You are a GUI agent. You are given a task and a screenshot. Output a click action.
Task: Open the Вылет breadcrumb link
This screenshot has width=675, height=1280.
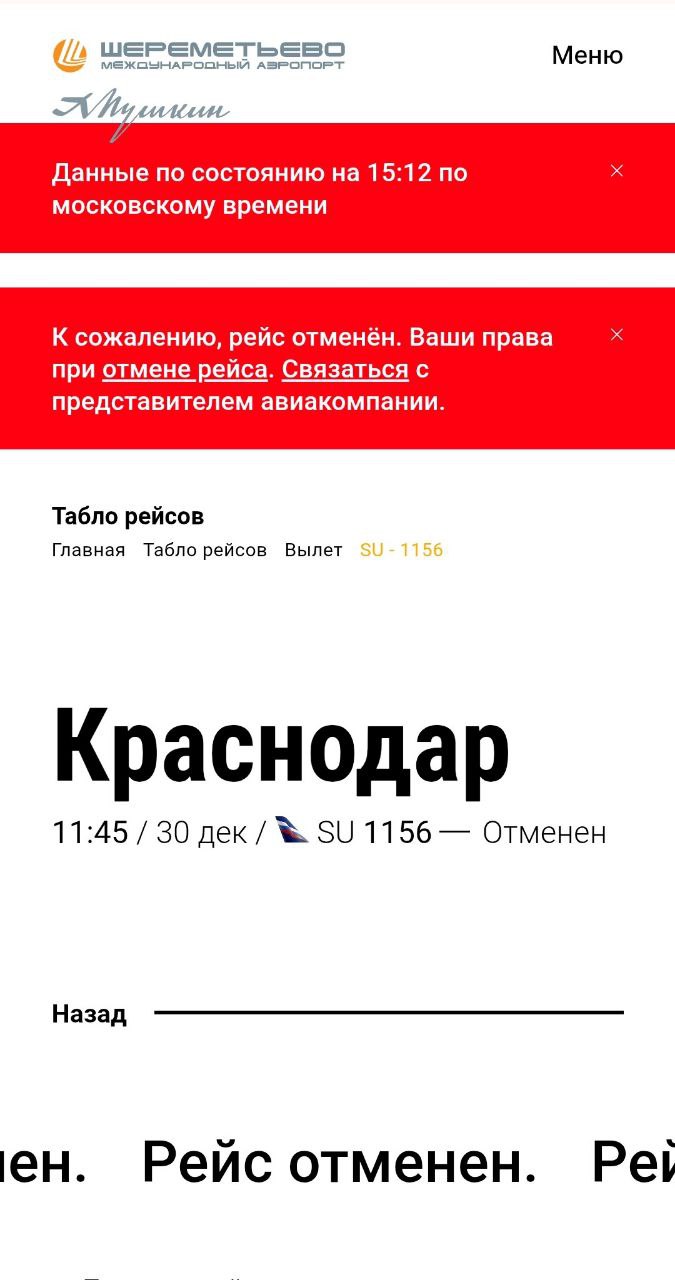313,550
